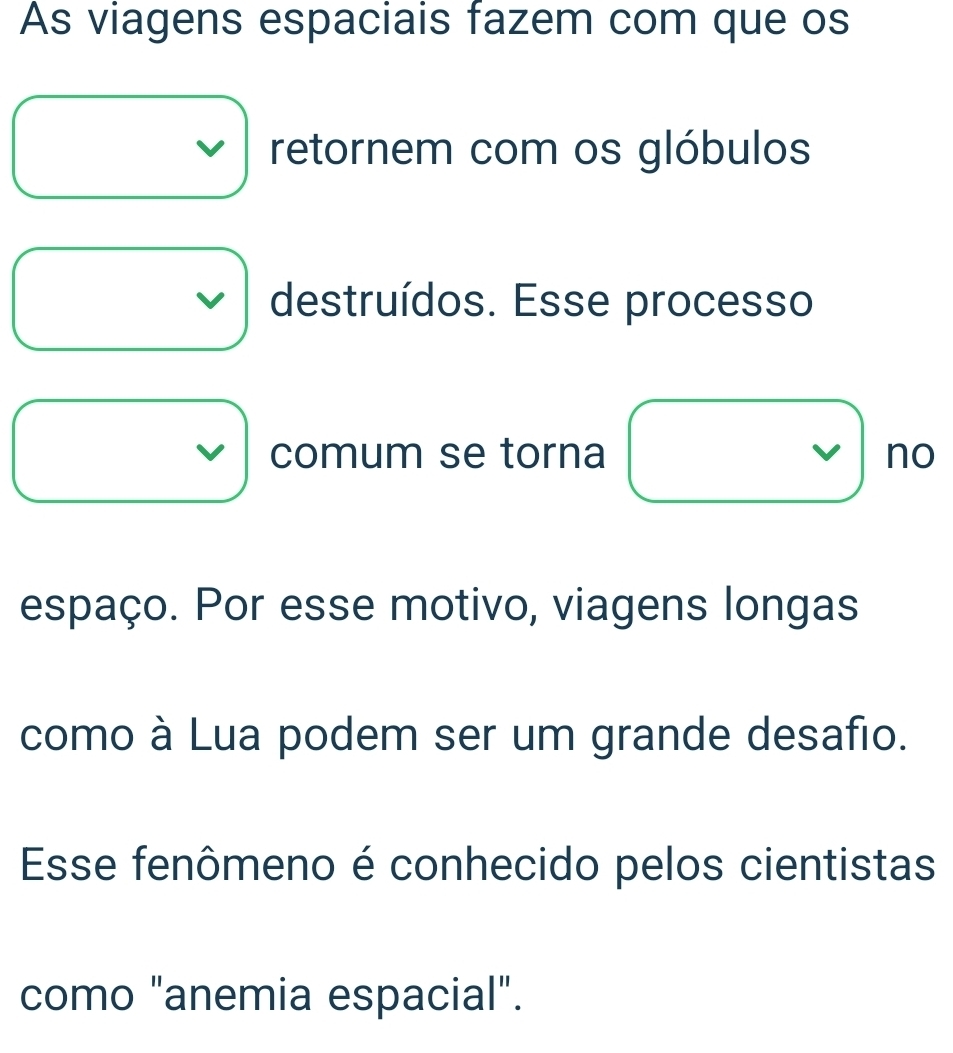Open the dropdown before "retornem com os glóbulos"
Image resolution: width=953 pixels, height=1053 pixels.
[130, 147]
